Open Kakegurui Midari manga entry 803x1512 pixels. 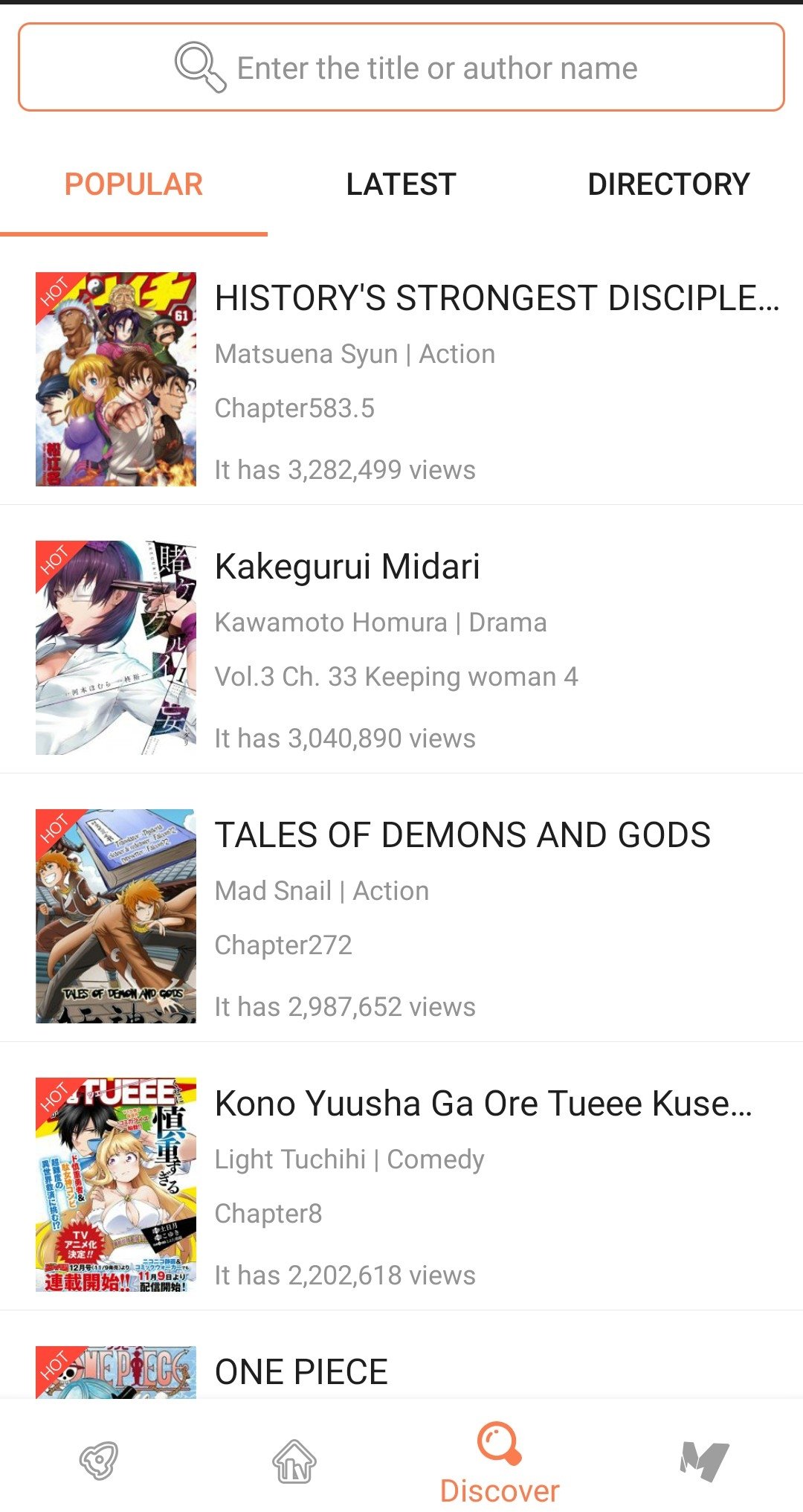pyautogui.click(x=401, y=647)
